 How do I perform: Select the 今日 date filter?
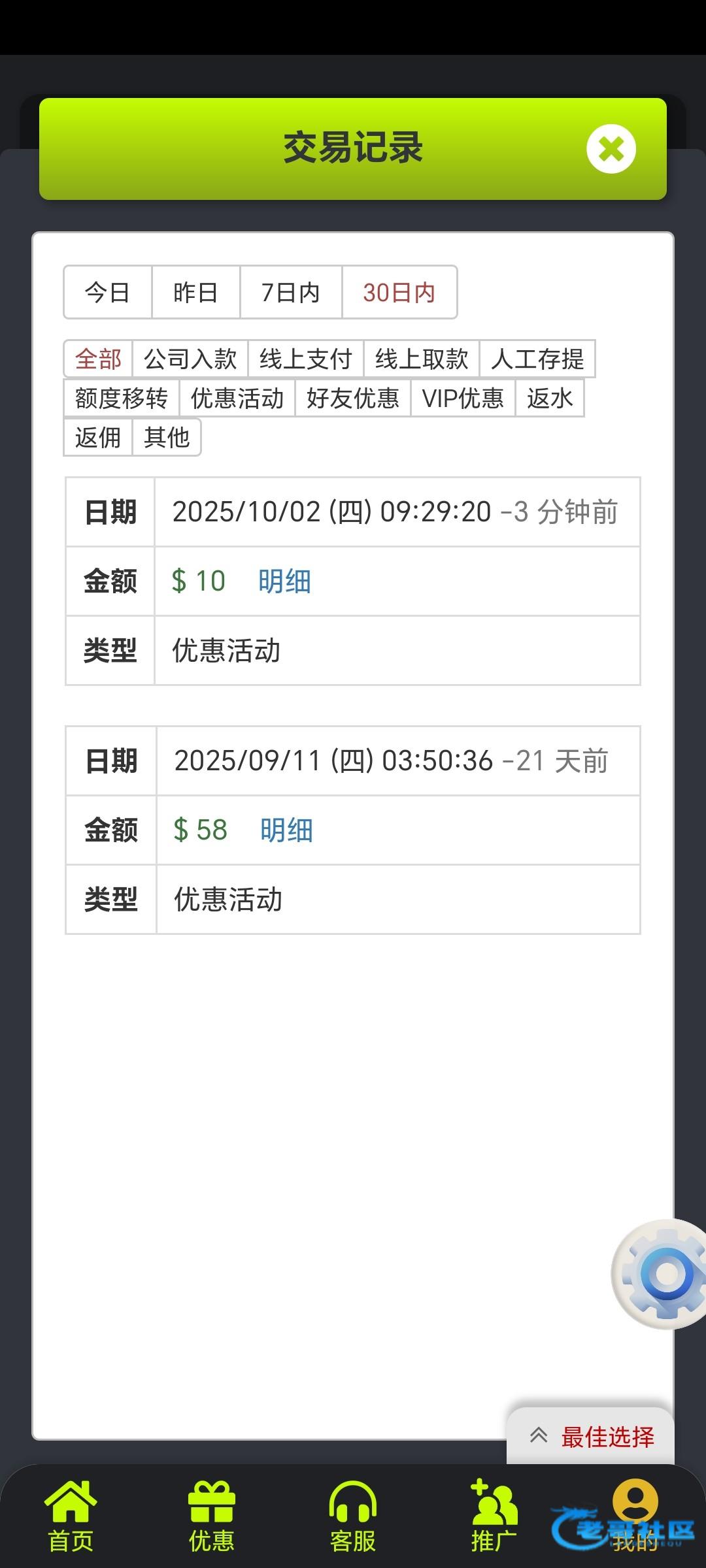coord(108,292)
